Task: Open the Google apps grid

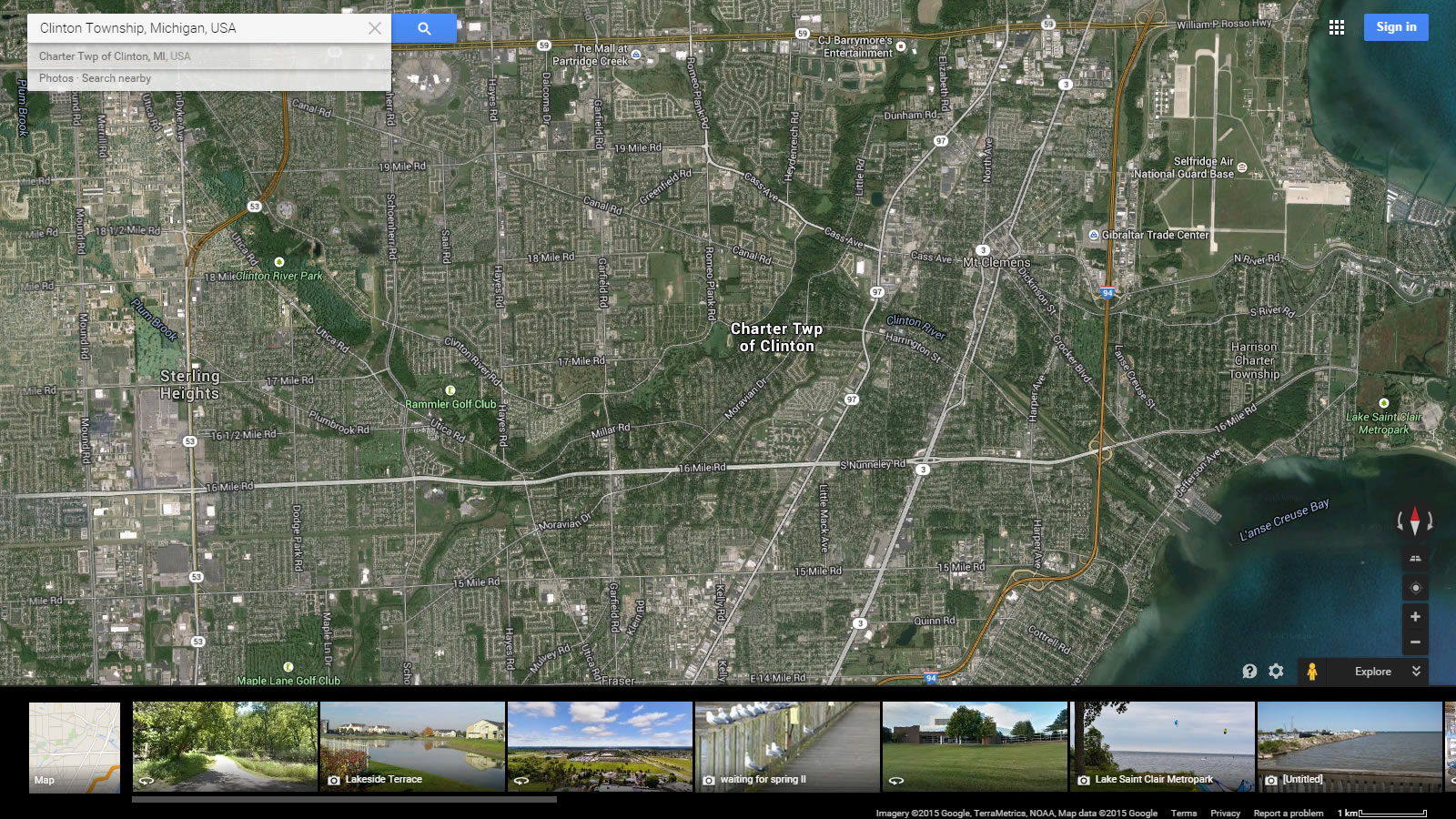Action: click(1336, 27)
